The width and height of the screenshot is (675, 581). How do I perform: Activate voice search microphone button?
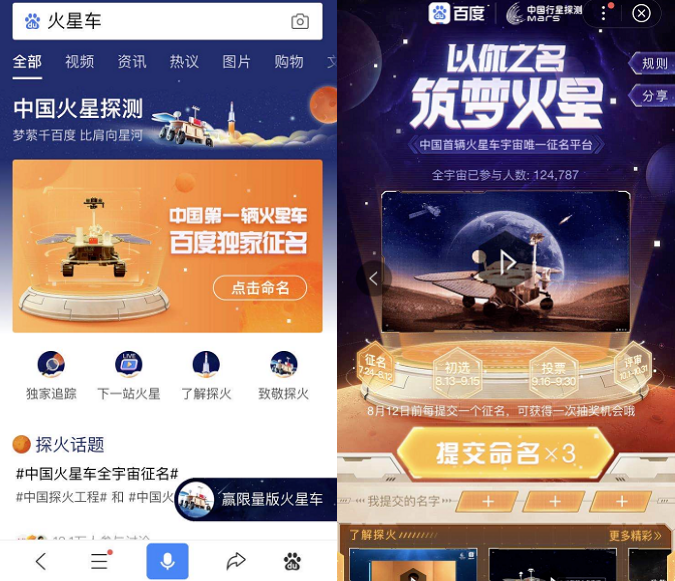167,561
